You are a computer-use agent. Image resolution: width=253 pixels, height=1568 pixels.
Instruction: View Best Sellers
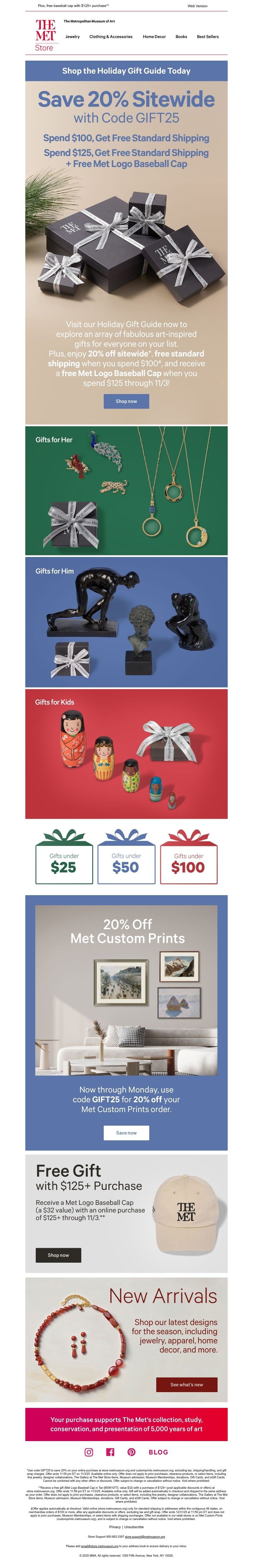[x=207, y=37]
